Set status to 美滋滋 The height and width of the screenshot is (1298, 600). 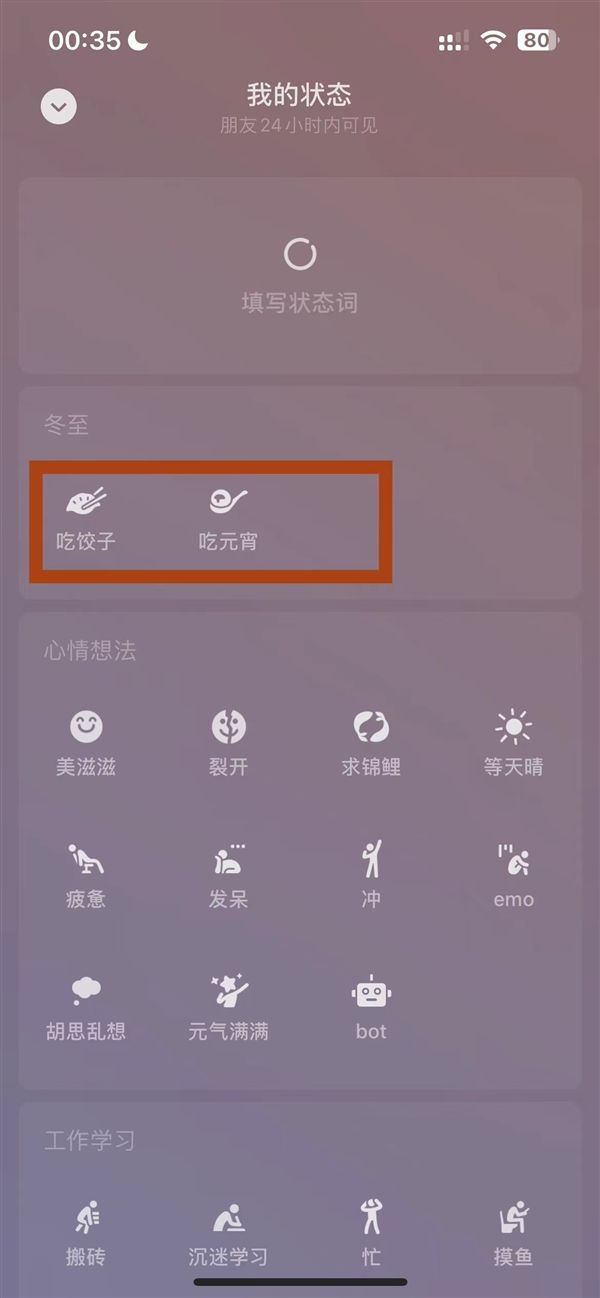pyautogui.click(x=86, y=742)
